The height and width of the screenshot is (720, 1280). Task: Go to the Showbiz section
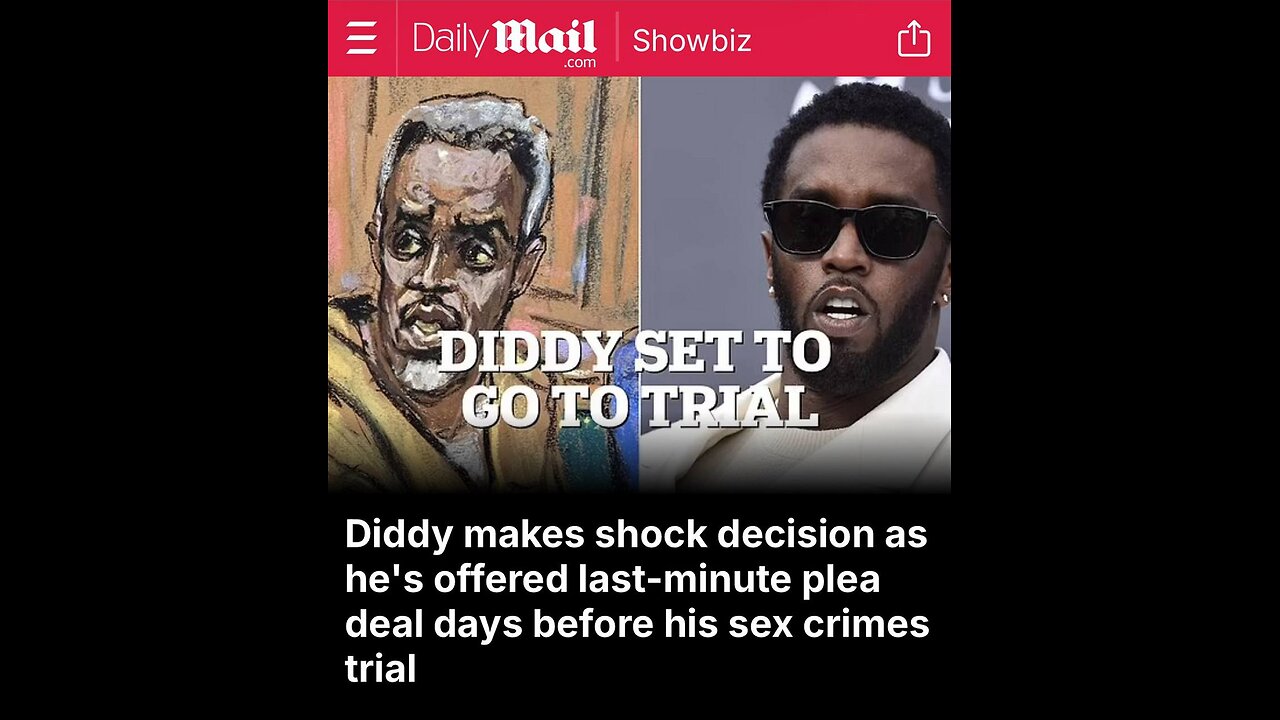pyautogui.click(x=691, y=41)
